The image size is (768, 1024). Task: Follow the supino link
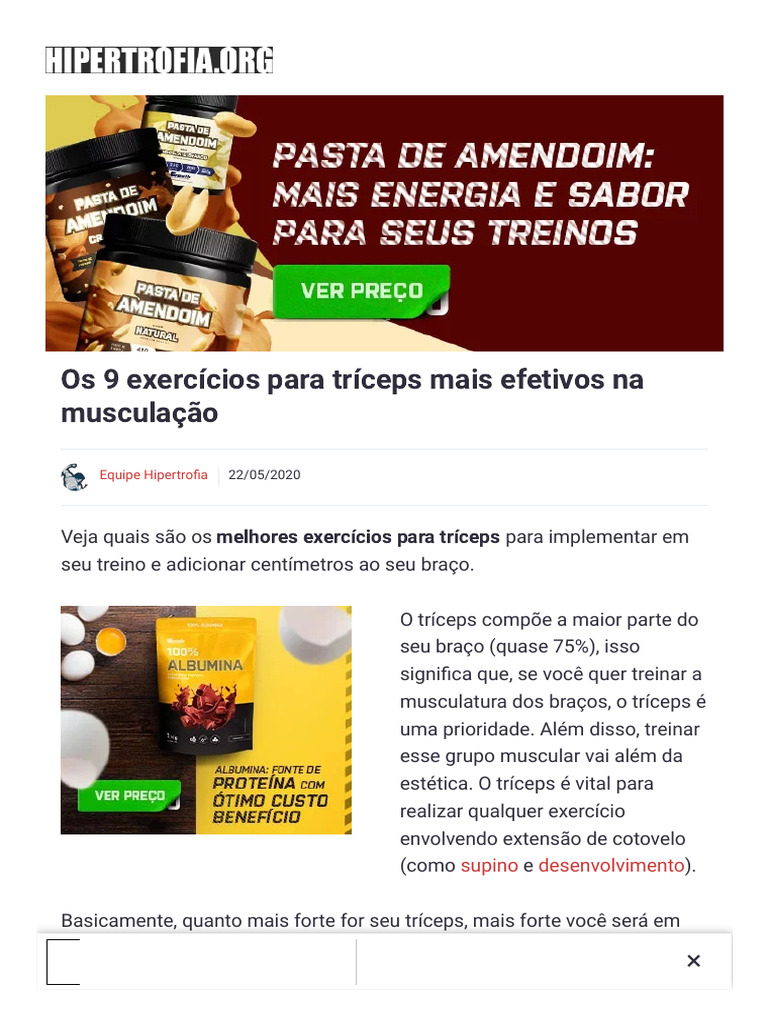[x=489, y=865]
